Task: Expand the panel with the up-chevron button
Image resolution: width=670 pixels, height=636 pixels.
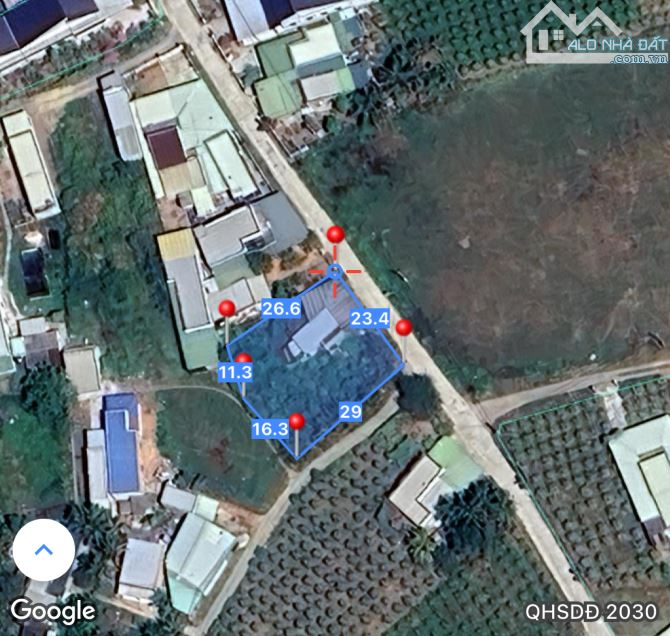Action: (x=44, y=550)
